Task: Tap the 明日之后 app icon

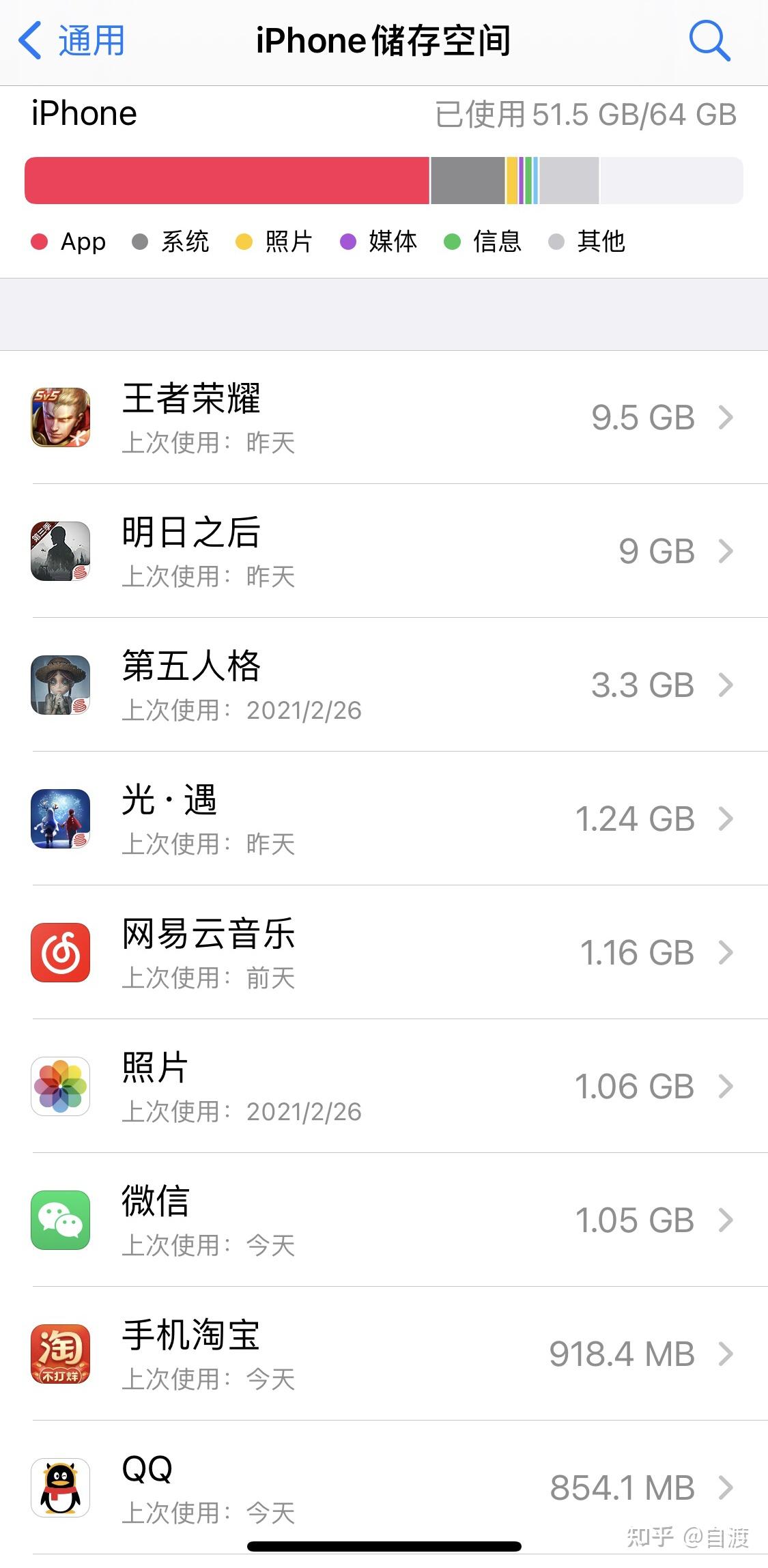Action: 61,552
